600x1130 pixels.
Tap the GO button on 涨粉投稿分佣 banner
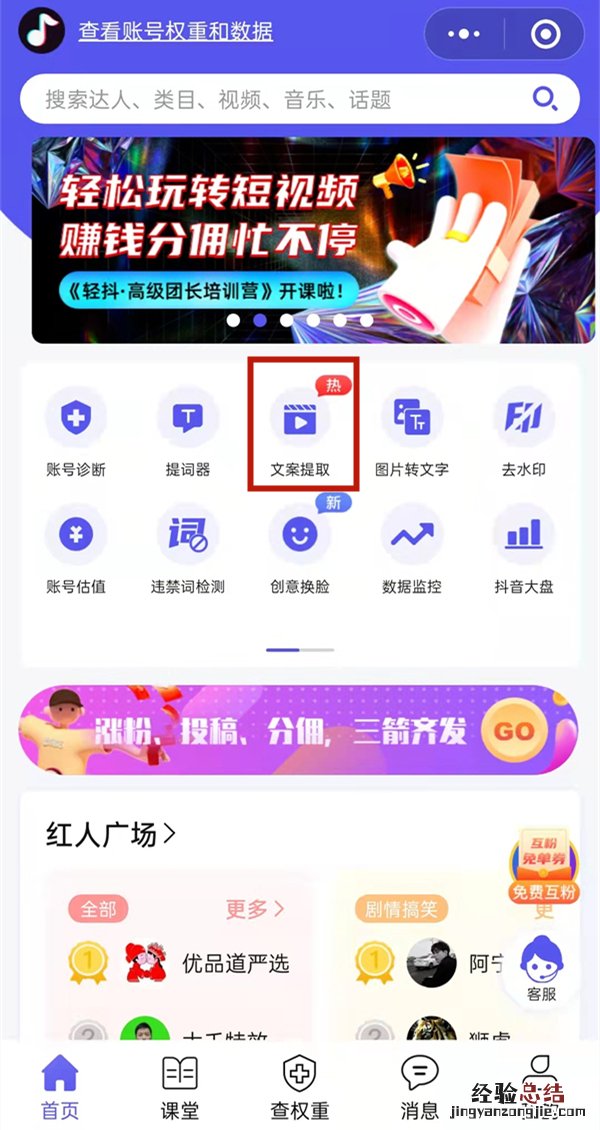click(514, 731)
